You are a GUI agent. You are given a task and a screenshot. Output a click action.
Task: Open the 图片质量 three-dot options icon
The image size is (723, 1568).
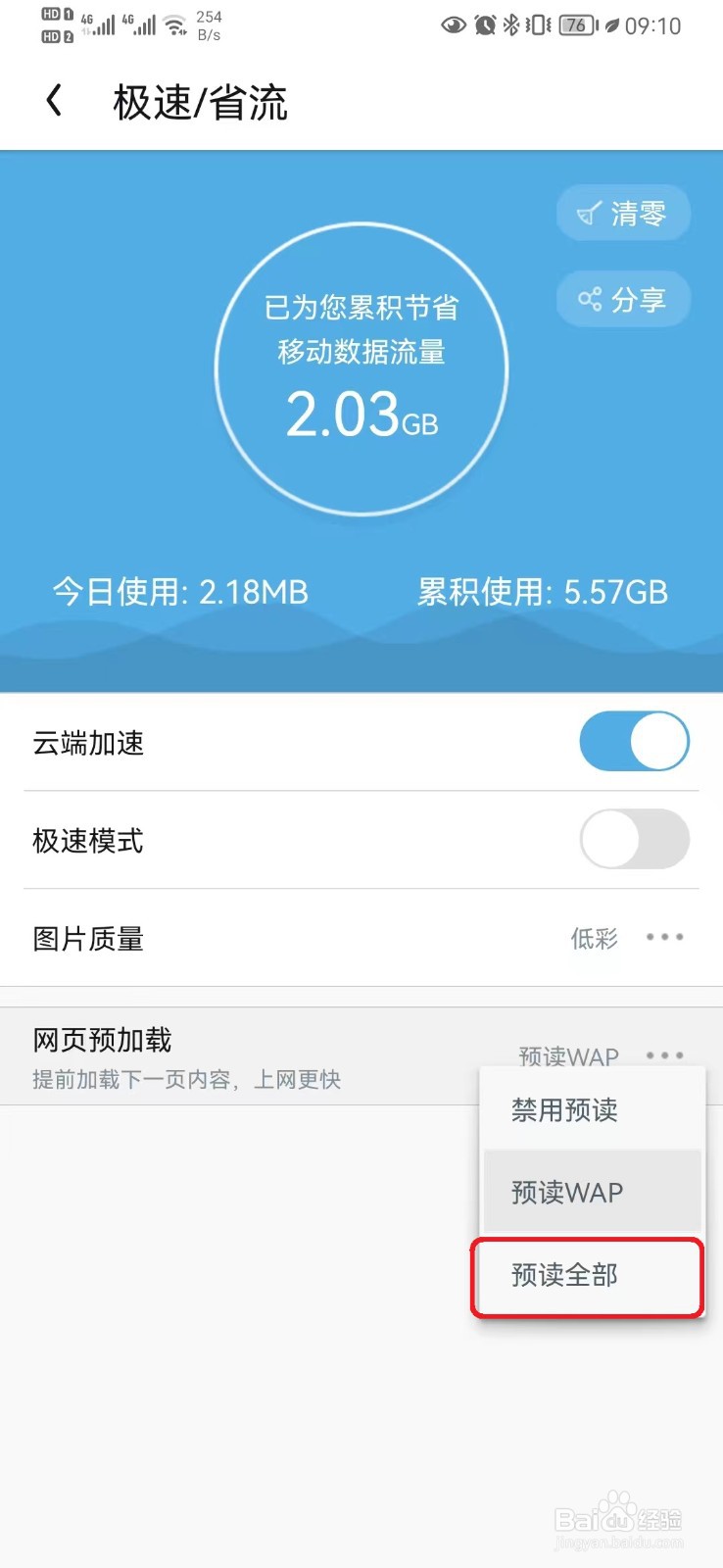(x=665, y=938)
